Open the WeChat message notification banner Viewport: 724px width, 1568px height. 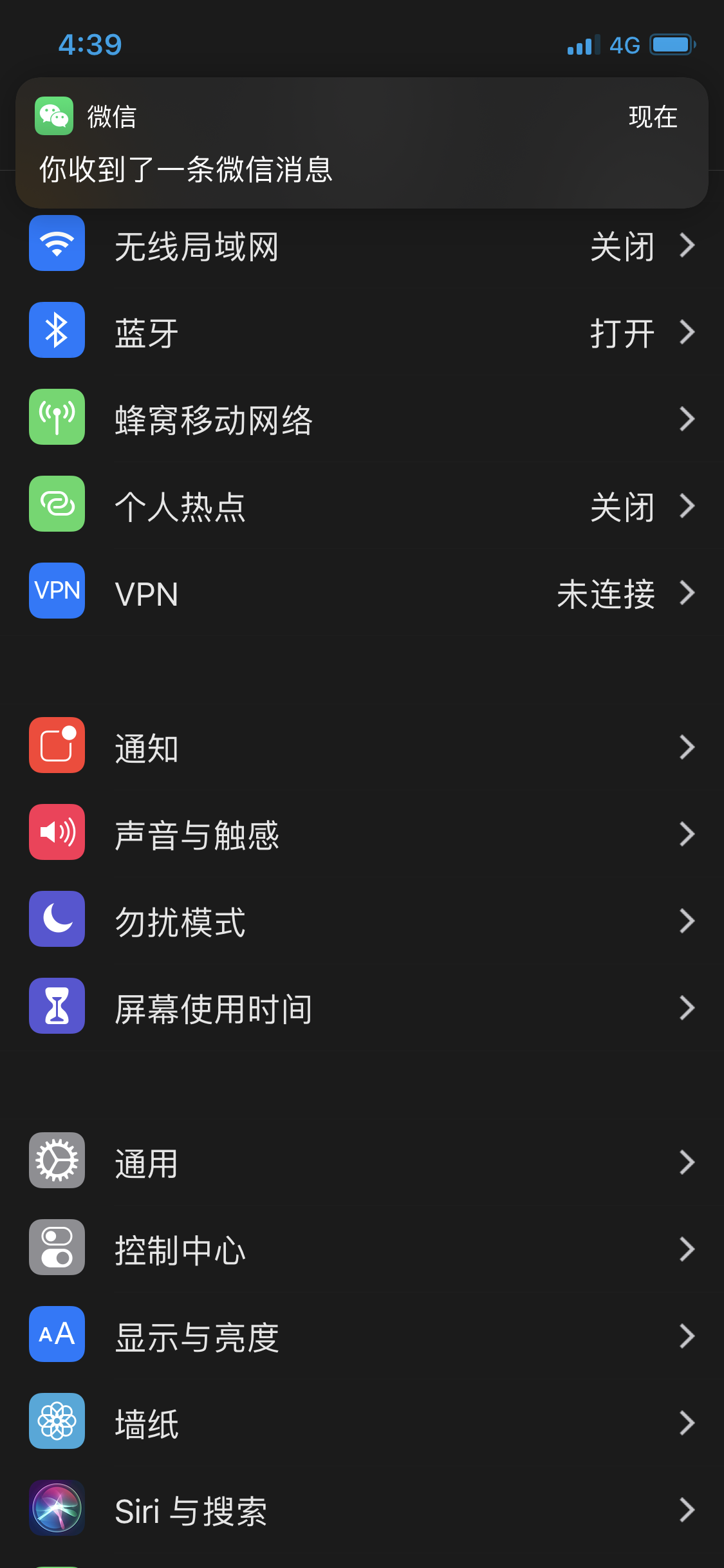click(362, 143)
